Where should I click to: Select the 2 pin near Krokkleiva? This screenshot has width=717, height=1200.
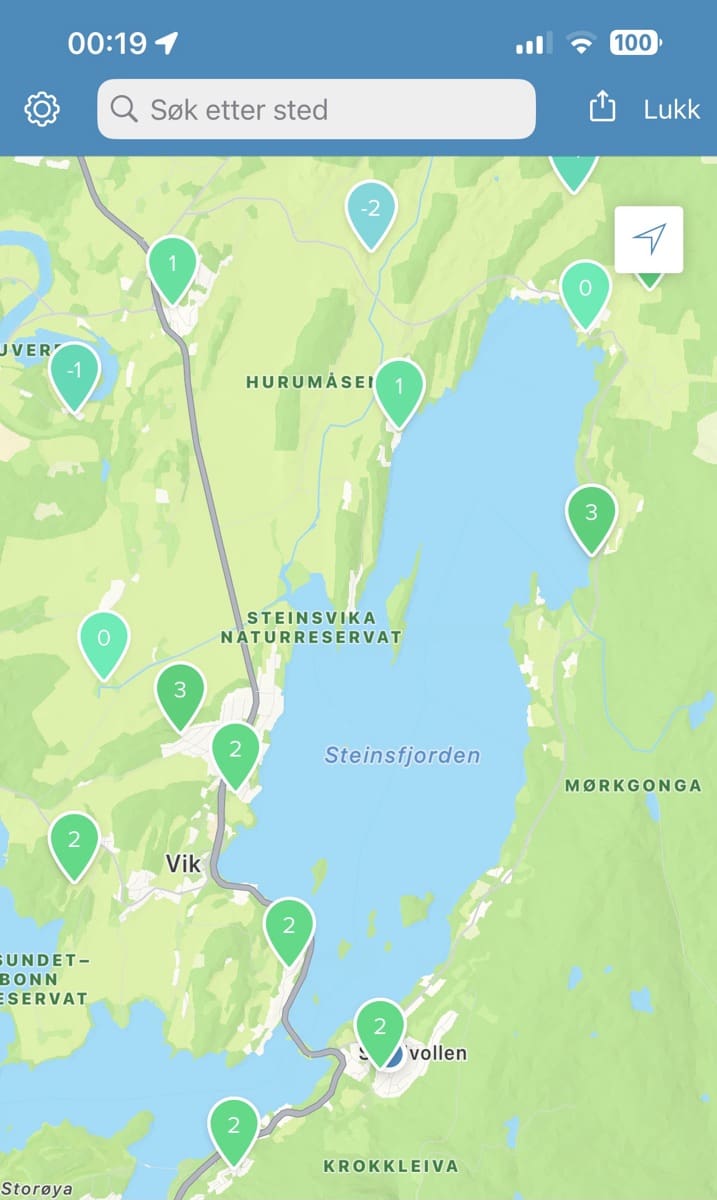coord(234,1127)
